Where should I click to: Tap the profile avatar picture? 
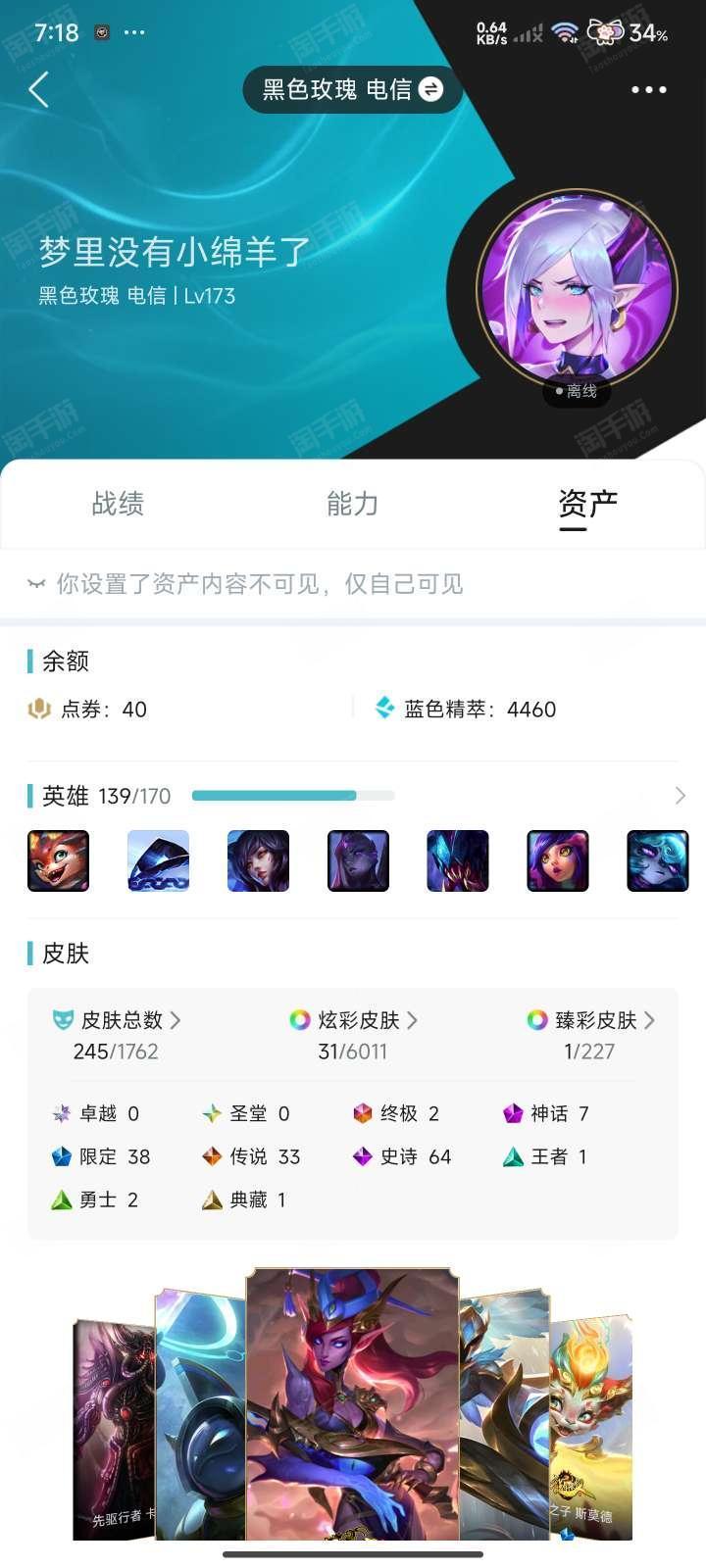click(577, 290)
